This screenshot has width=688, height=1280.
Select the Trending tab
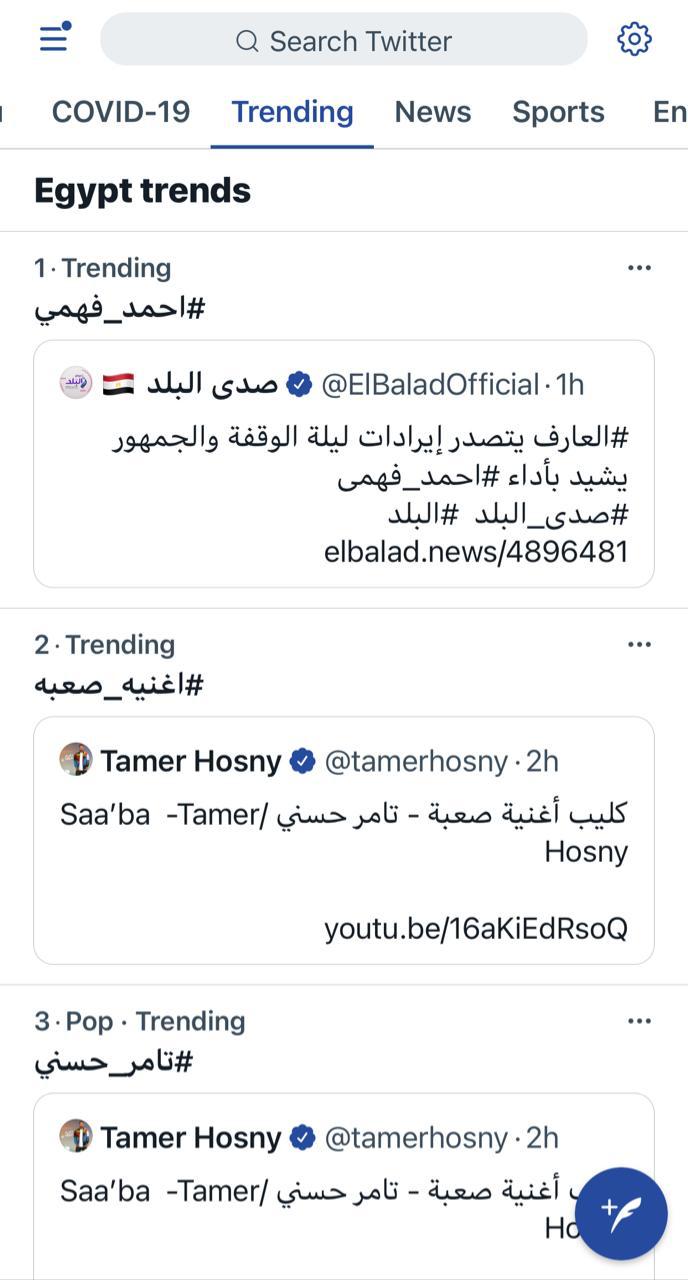click(292, 112)
